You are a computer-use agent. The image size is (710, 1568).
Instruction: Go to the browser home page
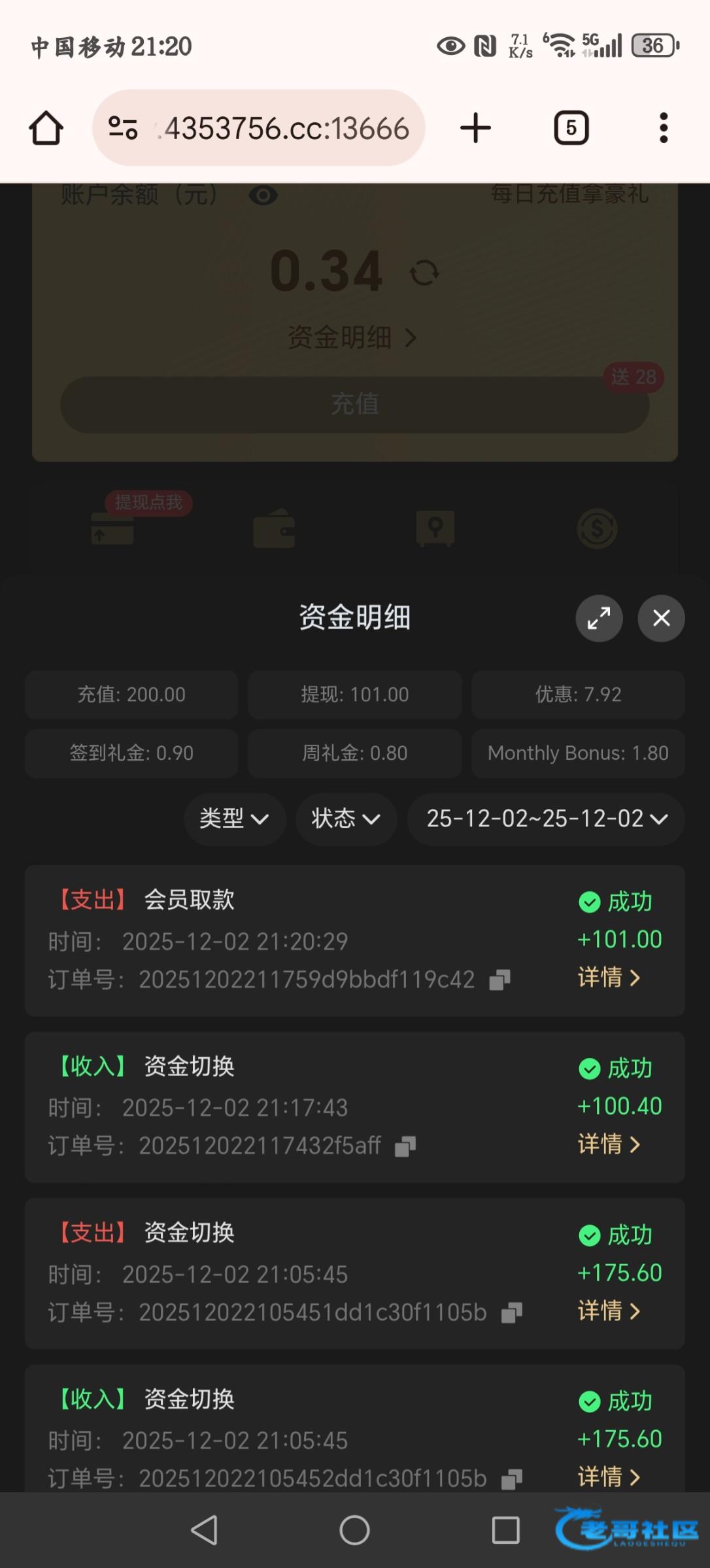(x=46, y=128)
